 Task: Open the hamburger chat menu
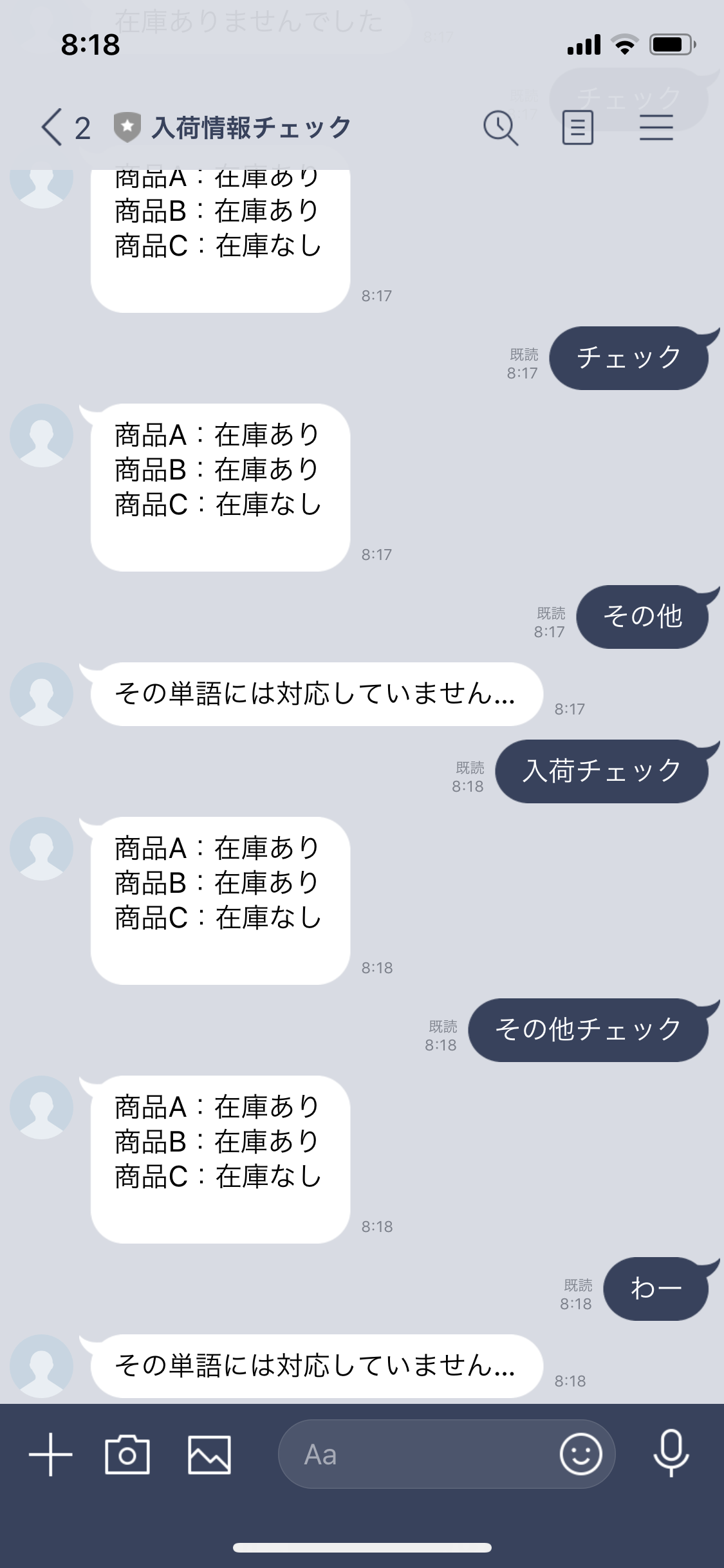tap(656, 127)
